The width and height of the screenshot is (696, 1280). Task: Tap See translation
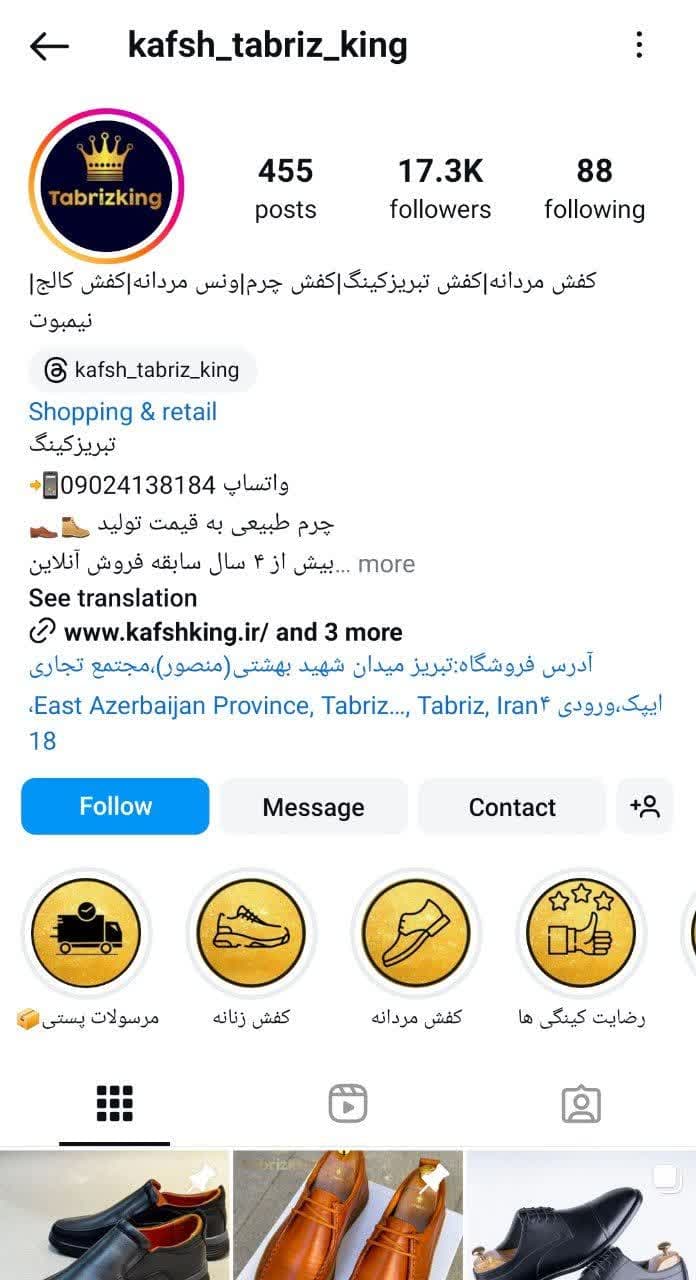[x=113, y=598]
